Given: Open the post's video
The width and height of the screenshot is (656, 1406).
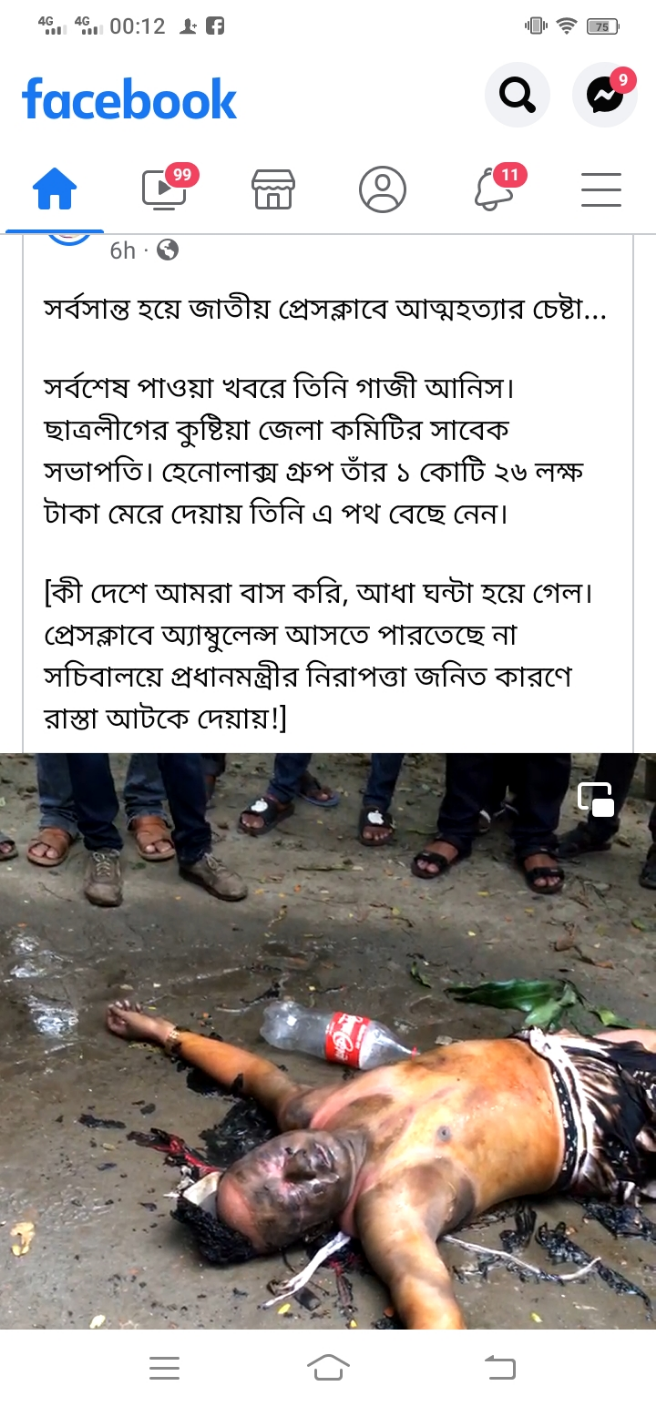Looking at the screenshot, I should pos(328,1040).
